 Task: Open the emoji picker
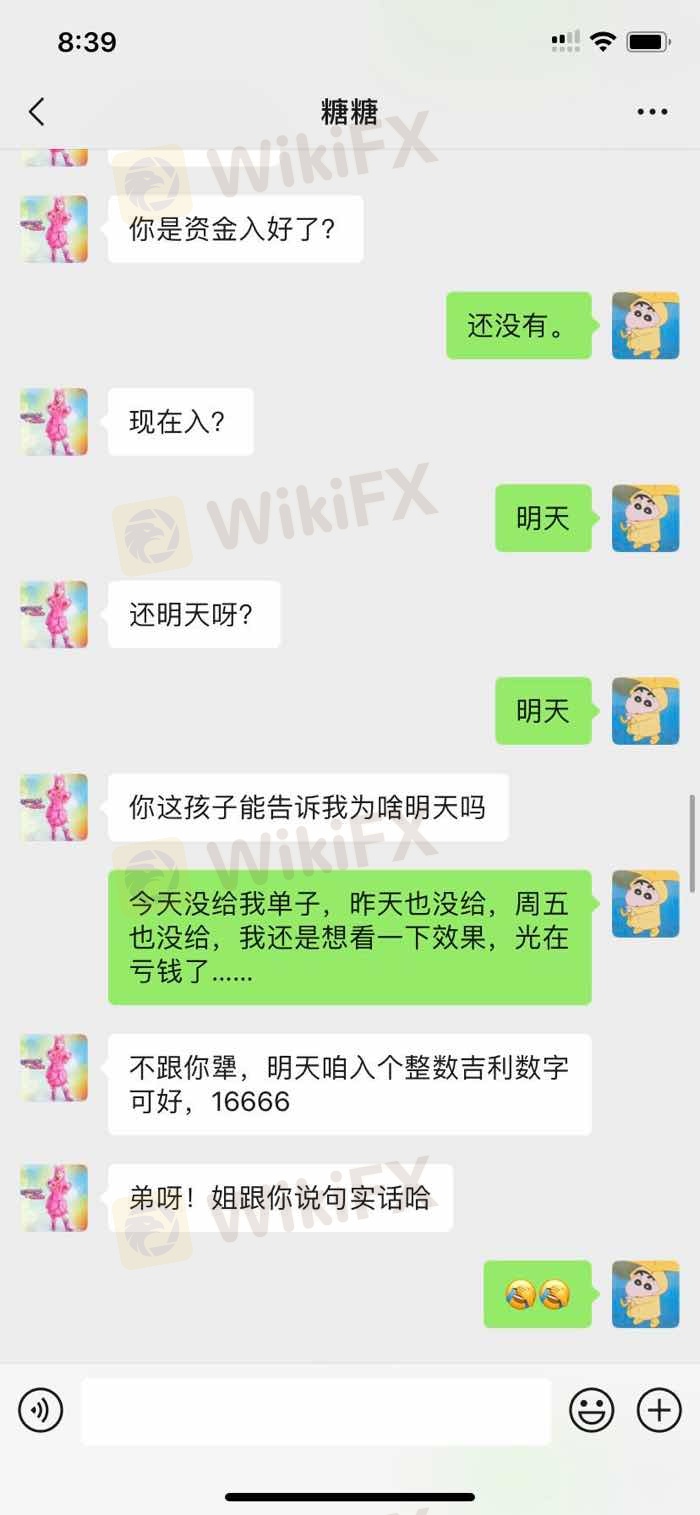592,1411
